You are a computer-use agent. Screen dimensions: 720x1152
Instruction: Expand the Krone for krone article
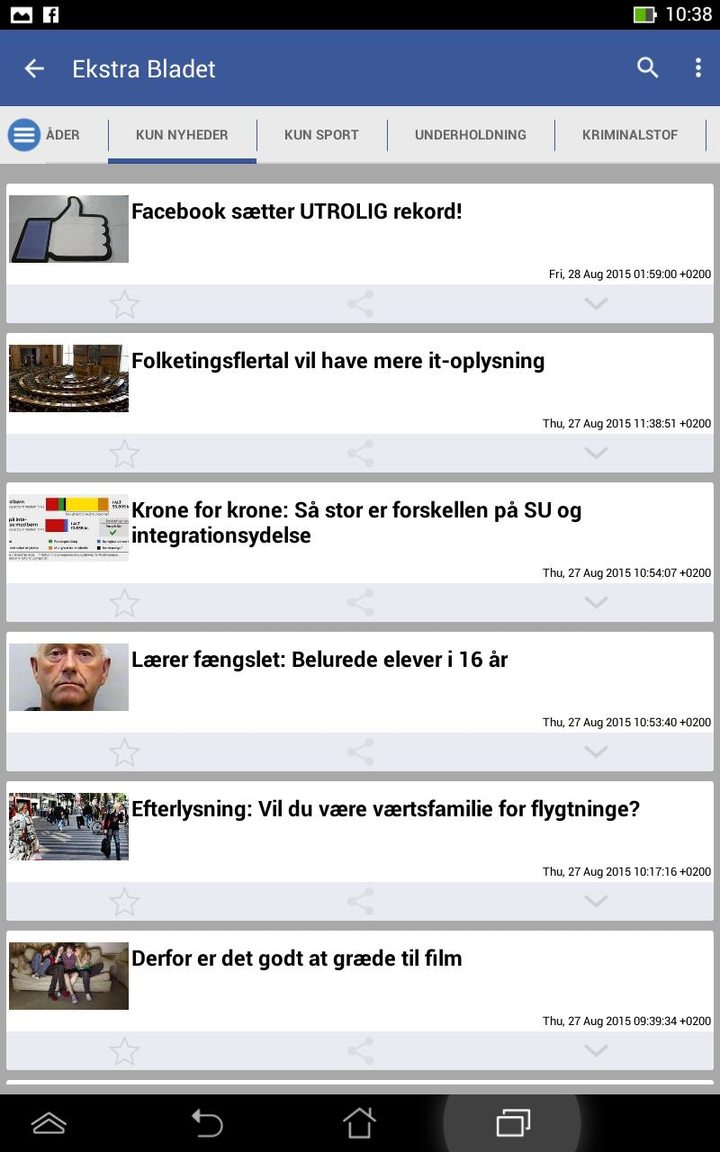click(x=596, y=602)
